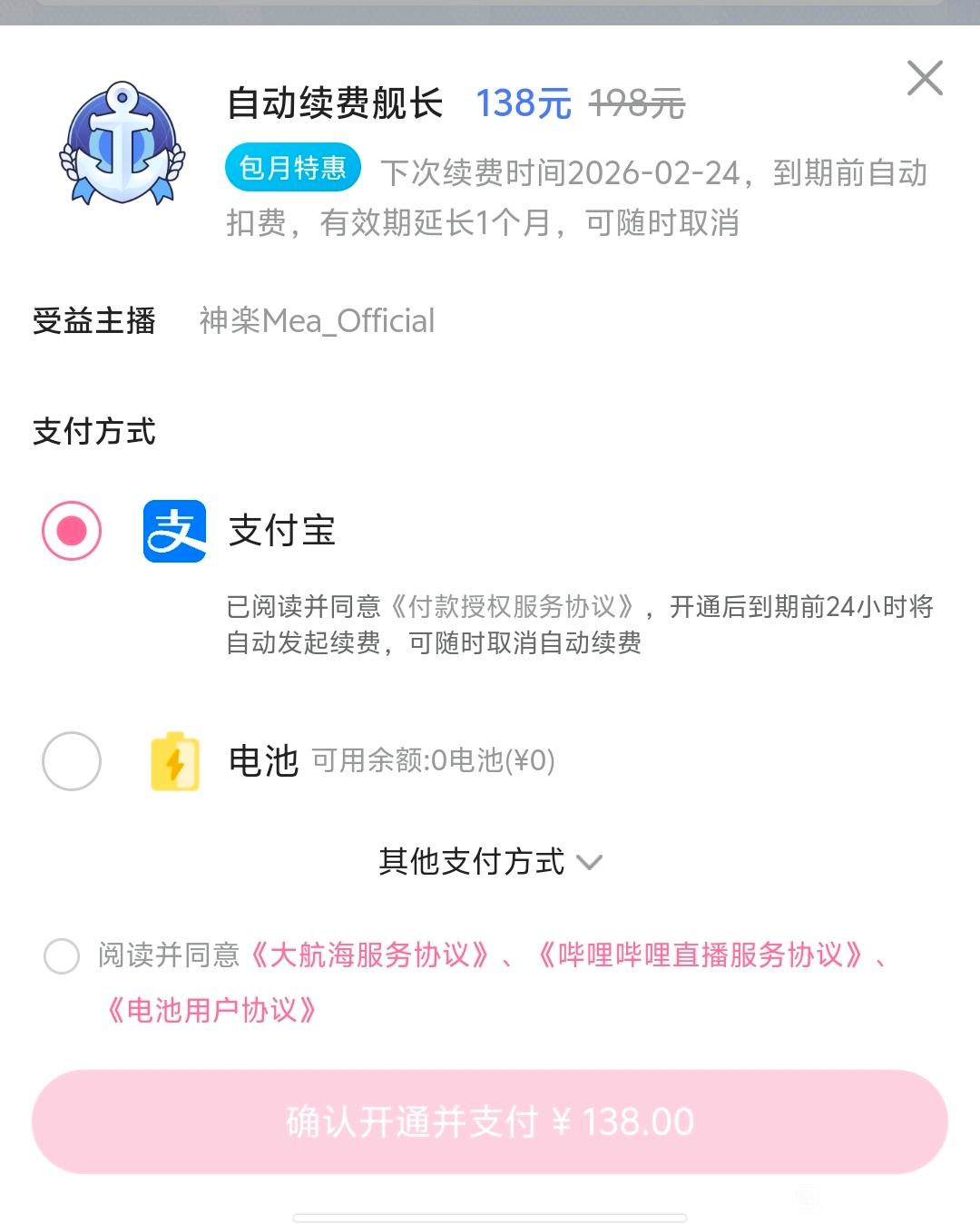Open 《大航海服务协议》 link
Image resolution: width=980 pixels, height=1224 pixels.
[370, 955]
